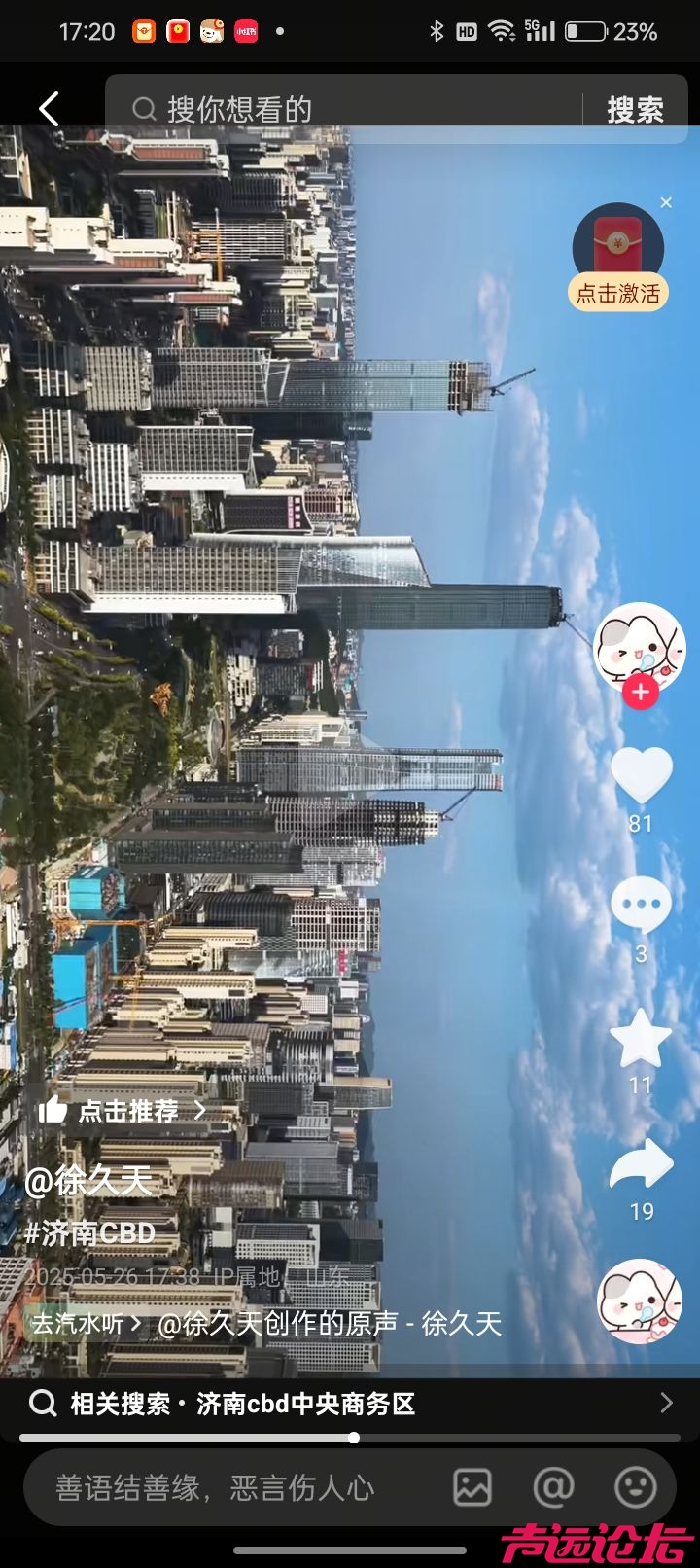Open the comments bubble
Viewport: 700px width, 1568px height.
coord(641,905)
